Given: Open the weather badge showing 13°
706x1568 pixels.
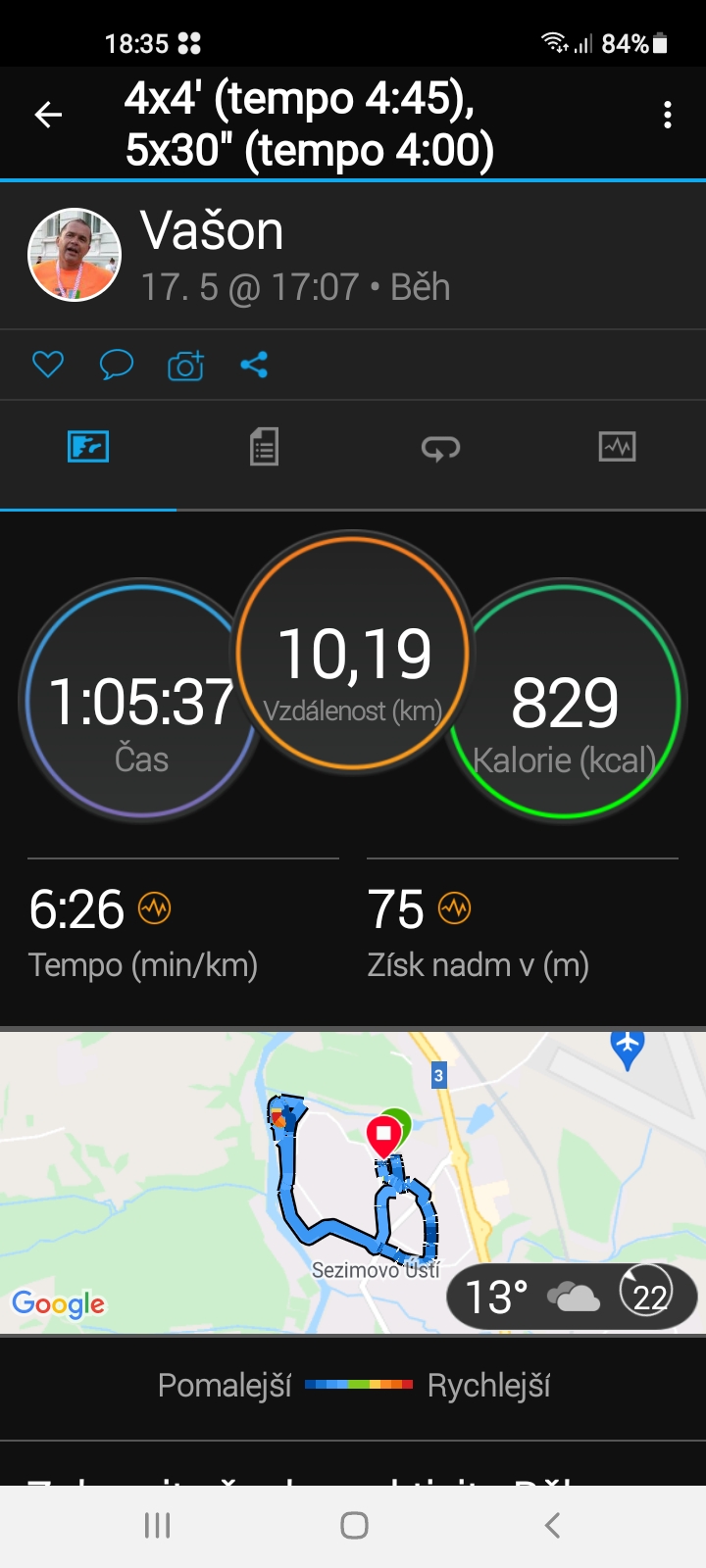Looking at the screenshot, I should tap(572, 1297).
